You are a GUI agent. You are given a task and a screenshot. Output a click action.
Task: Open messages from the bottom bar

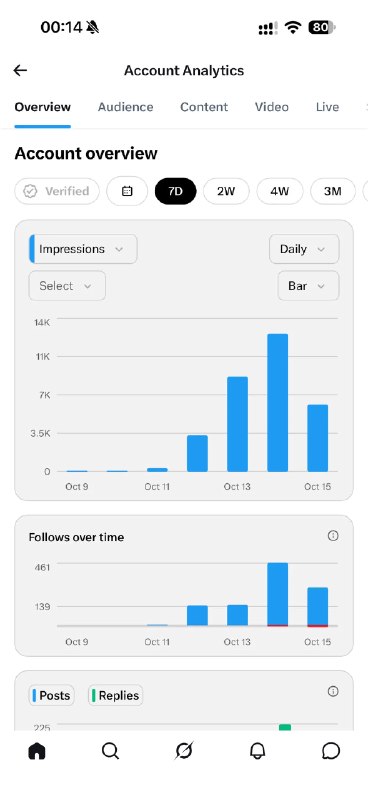click(331, 751)
